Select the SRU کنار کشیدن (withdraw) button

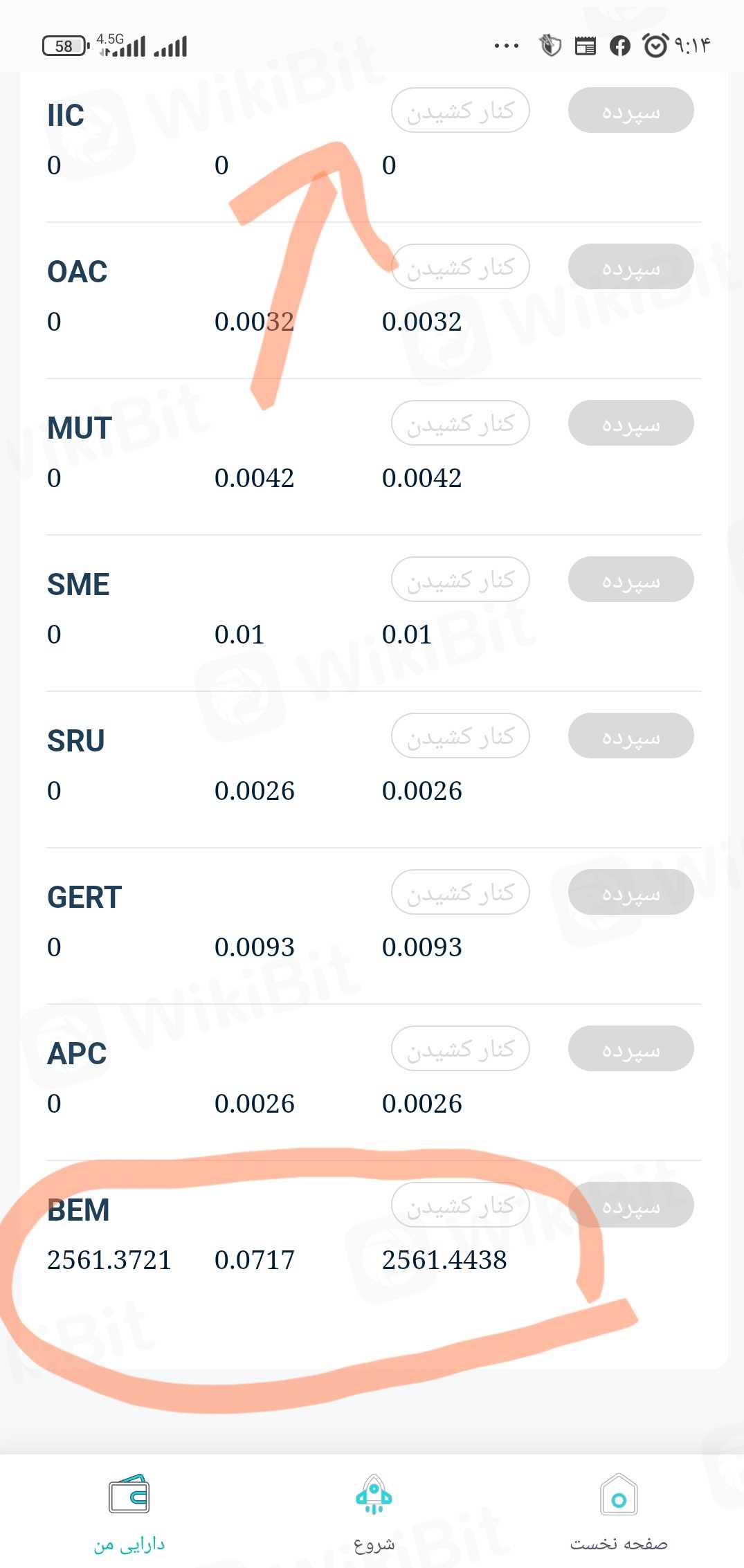(x=460, y=736)
